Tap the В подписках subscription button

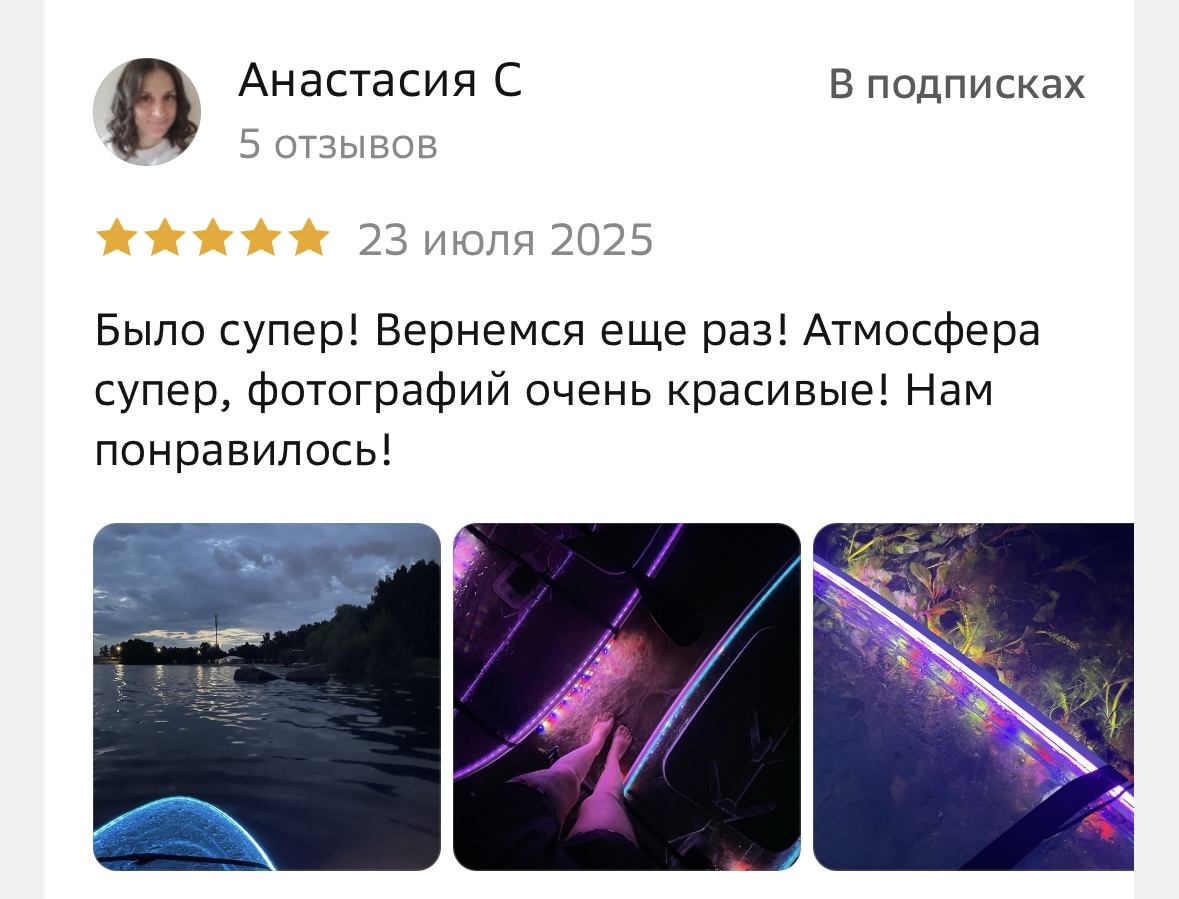[x=957, y=85]
